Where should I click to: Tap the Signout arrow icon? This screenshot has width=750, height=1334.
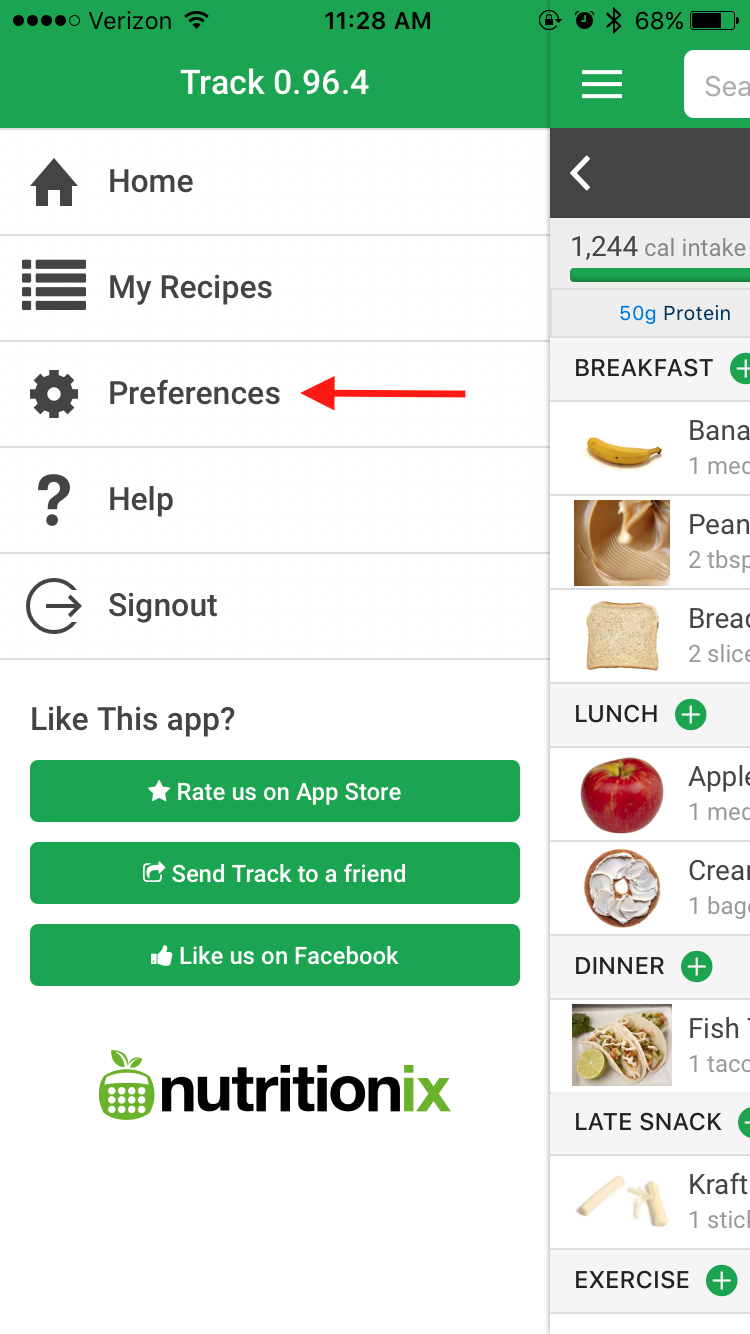(54, 604)
